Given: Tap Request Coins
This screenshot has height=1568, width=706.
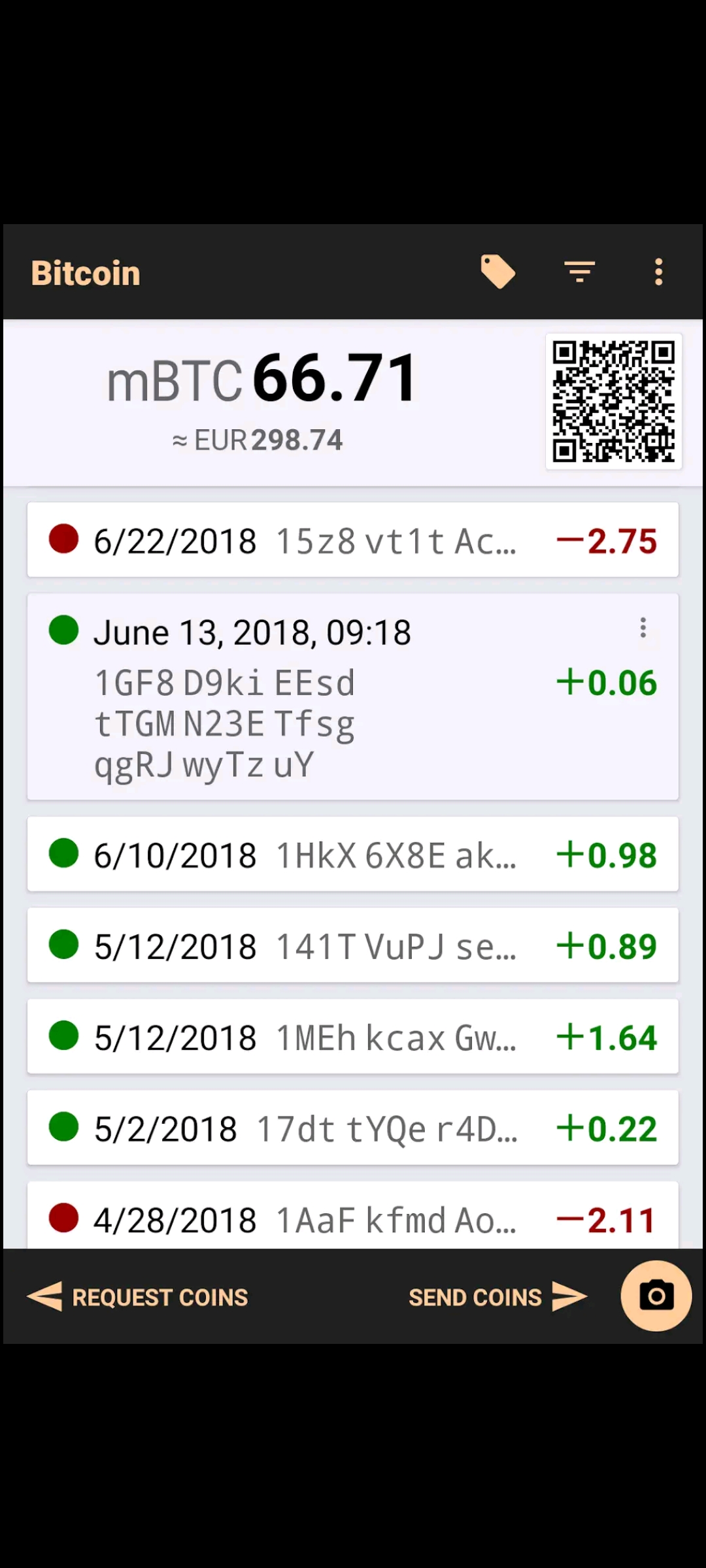Looking at the screenshot, I should pos(137,1296).
